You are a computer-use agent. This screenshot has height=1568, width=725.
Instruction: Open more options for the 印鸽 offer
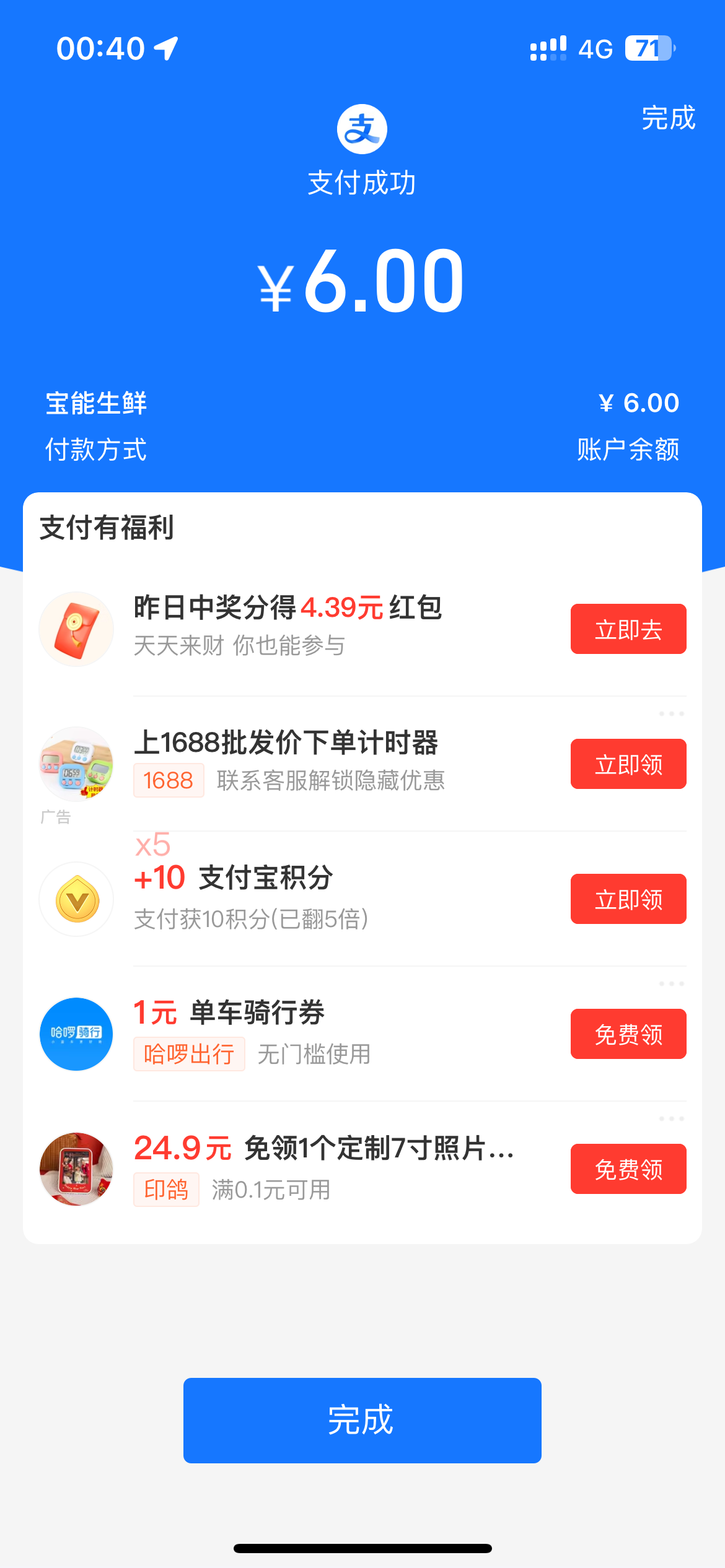(x=671, y=1119)
